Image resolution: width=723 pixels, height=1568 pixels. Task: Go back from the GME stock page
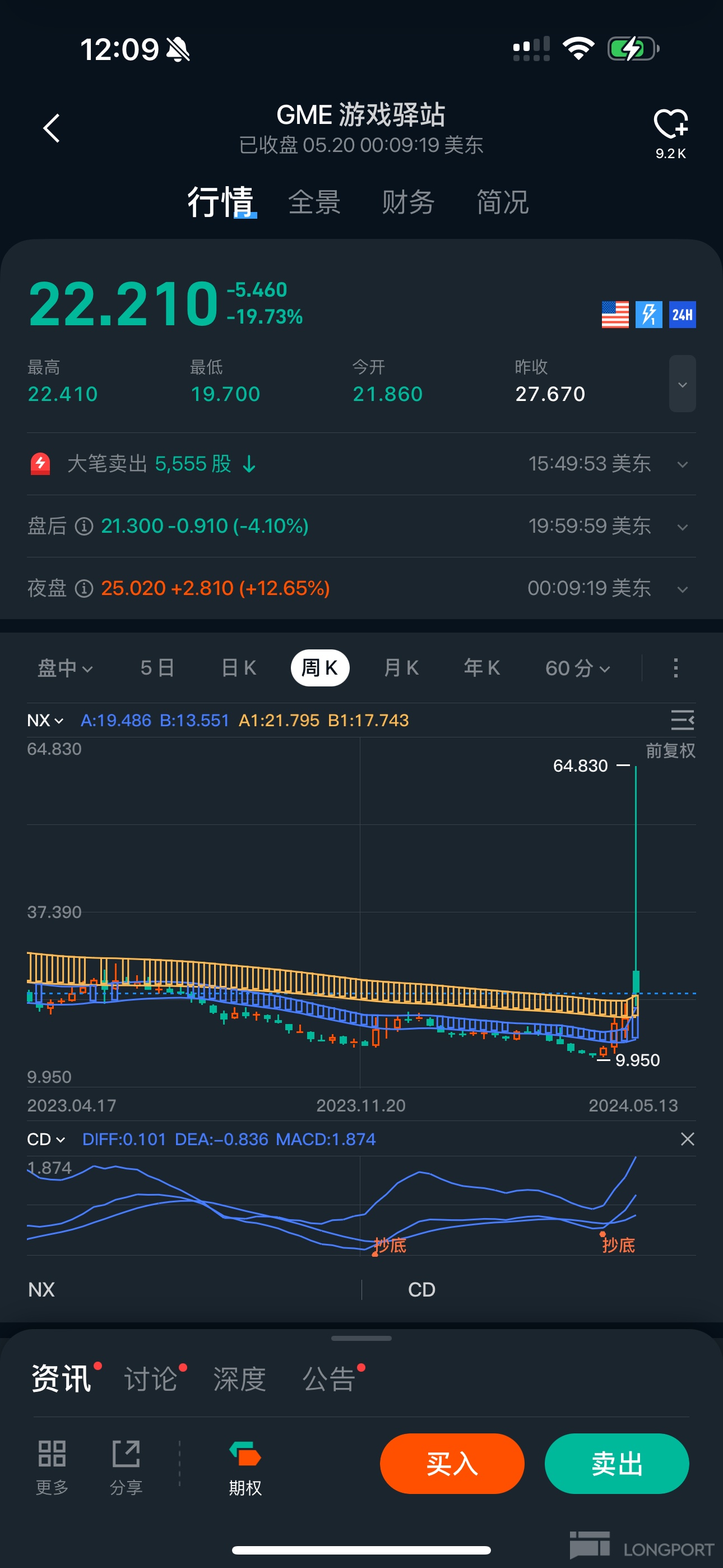coord(52,128)
